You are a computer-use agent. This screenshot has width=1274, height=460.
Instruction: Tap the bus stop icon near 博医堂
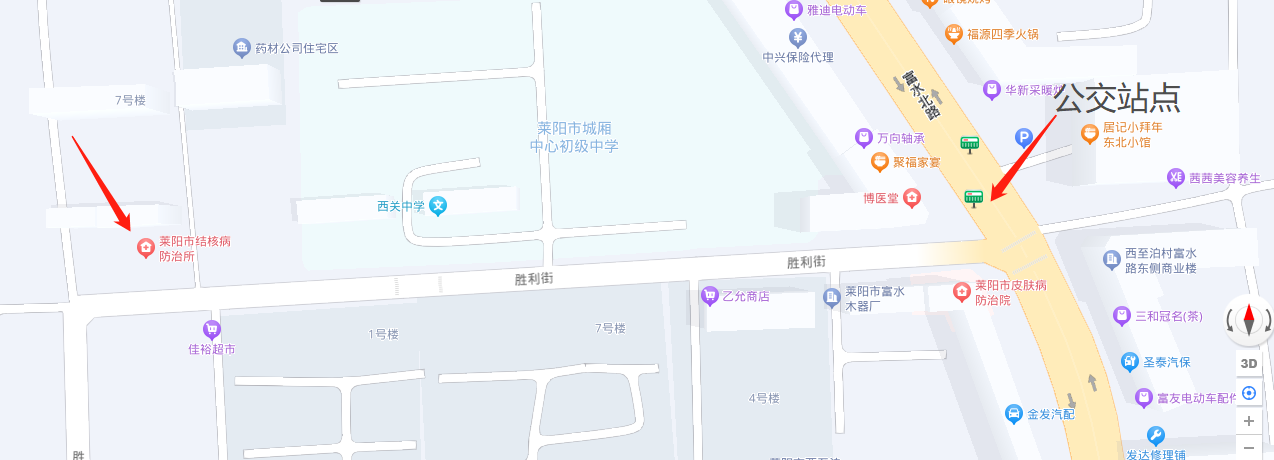974,197
